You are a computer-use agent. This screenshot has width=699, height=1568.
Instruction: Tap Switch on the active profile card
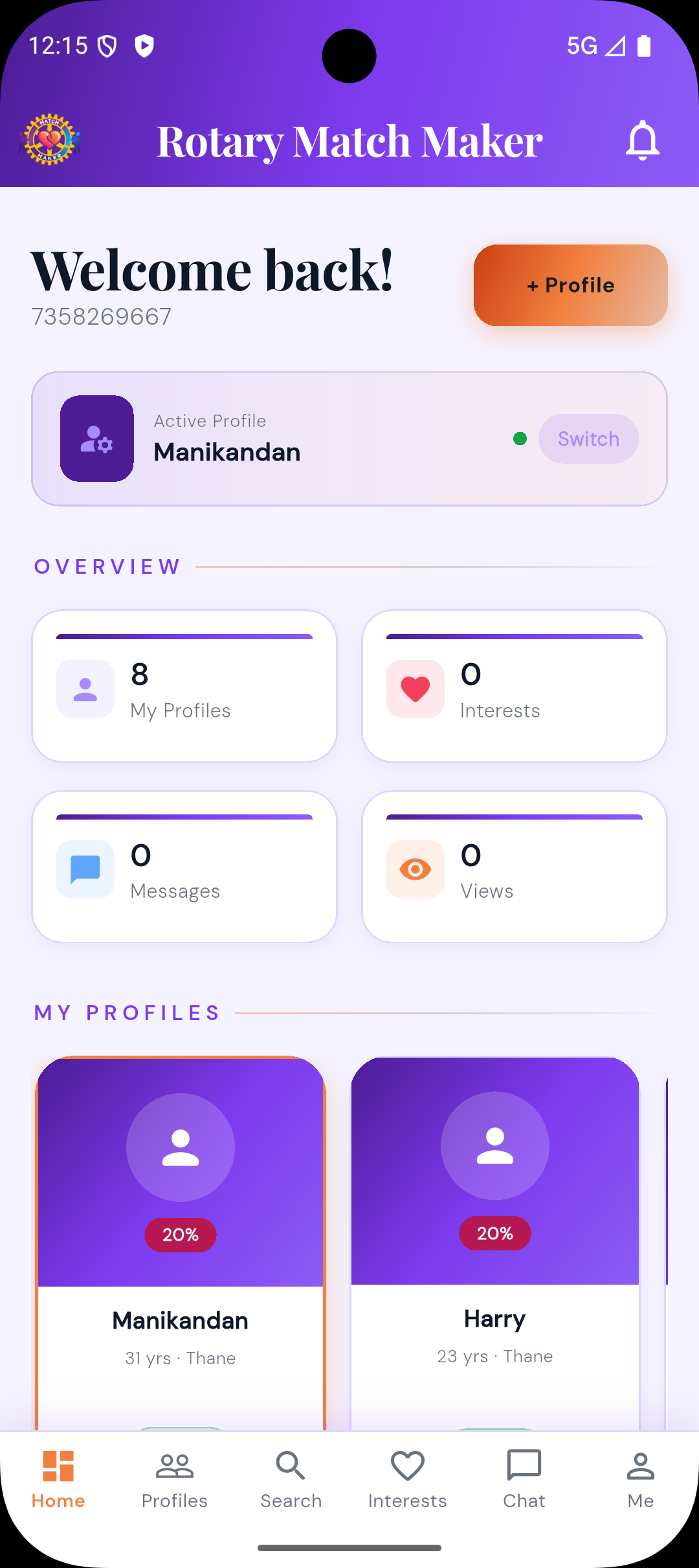click(x=588, y=439)
